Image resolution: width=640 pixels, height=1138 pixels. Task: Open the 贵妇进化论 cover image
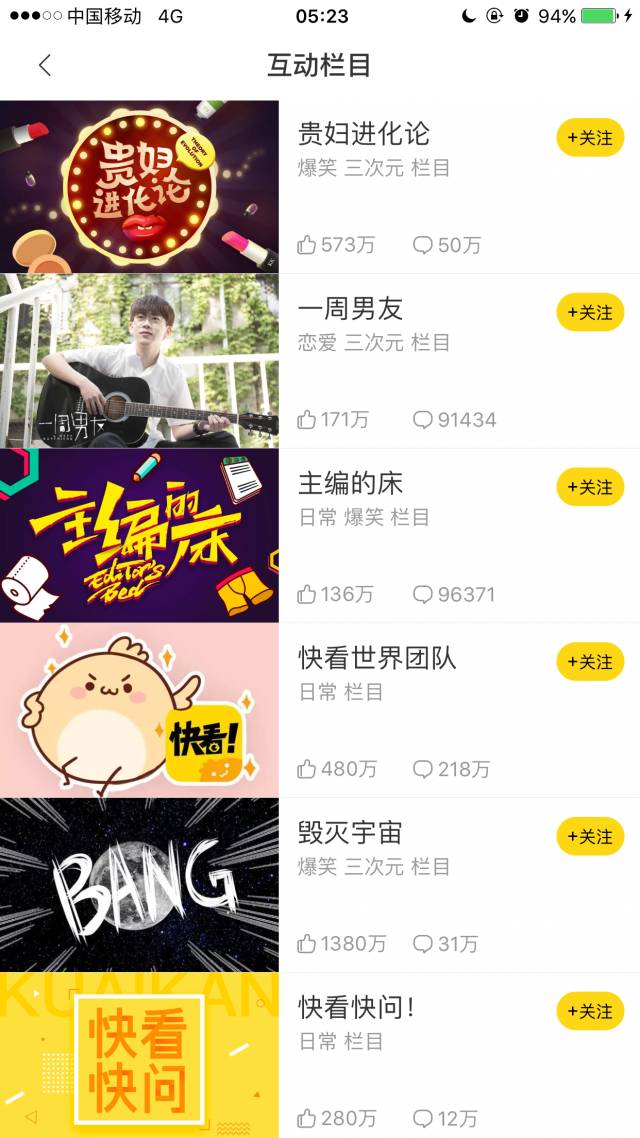(x=139, y=187)
